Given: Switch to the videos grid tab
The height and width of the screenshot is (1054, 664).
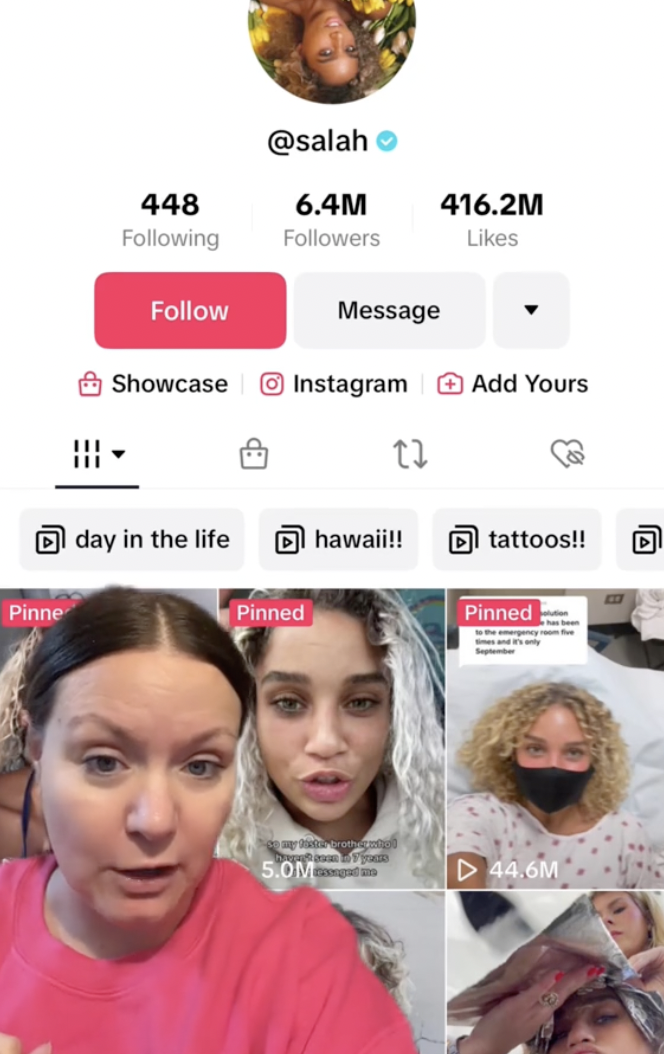Looking at the screenshot, I should coord(97,455).
